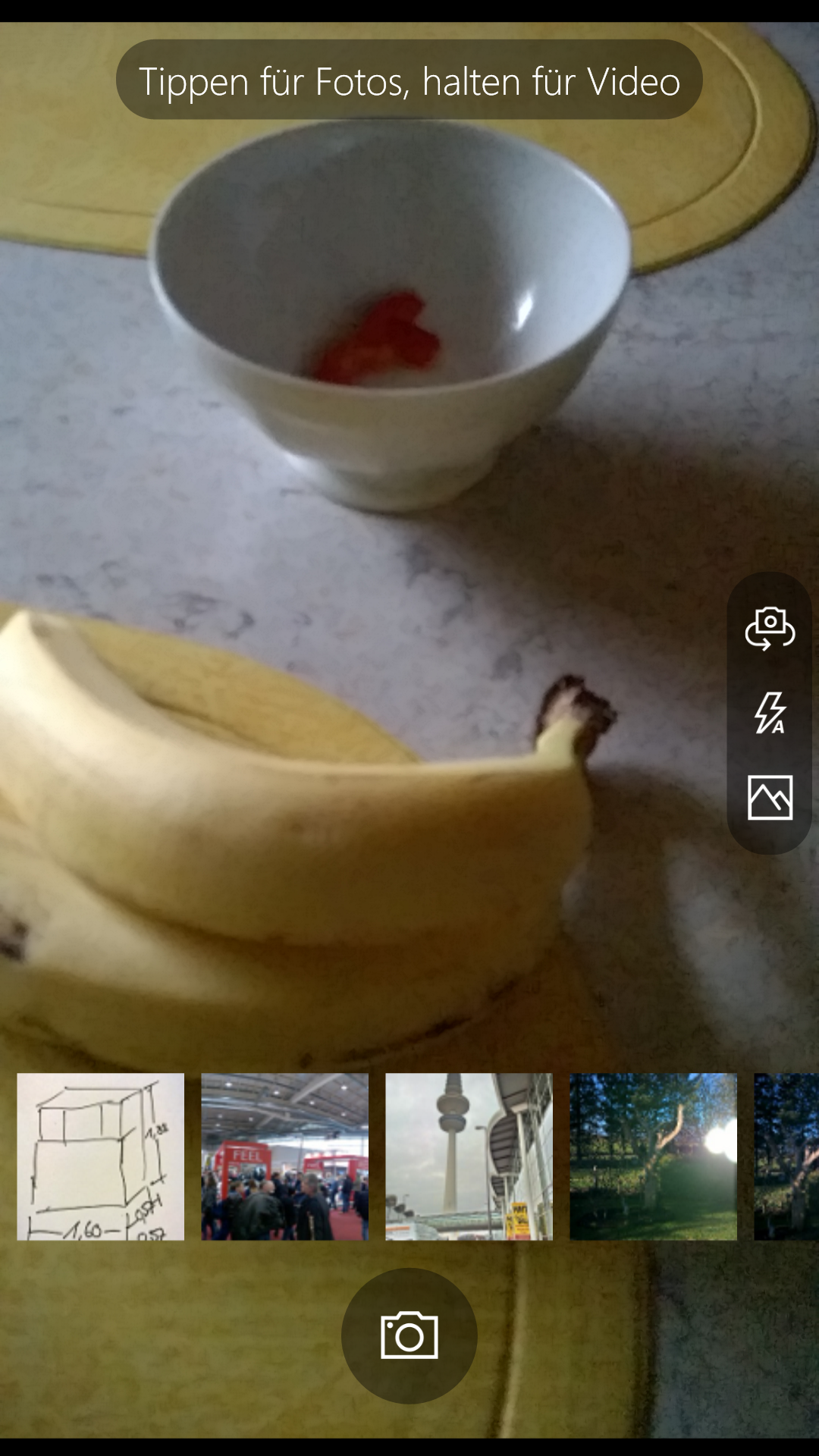Toggle the auto flash setting

770,713
